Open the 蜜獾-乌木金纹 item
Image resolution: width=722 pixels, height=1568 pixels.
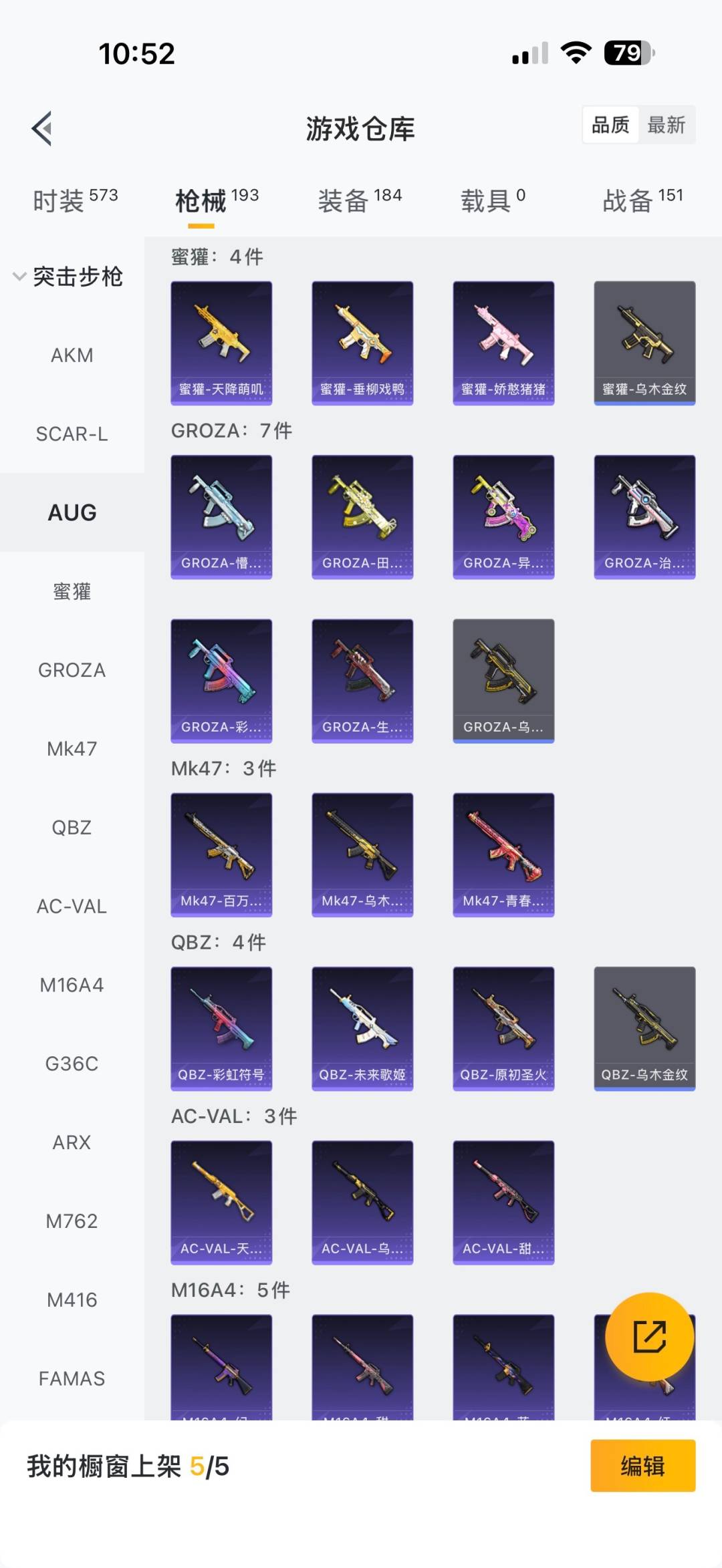pyautogui.click(x=644, y=343)
